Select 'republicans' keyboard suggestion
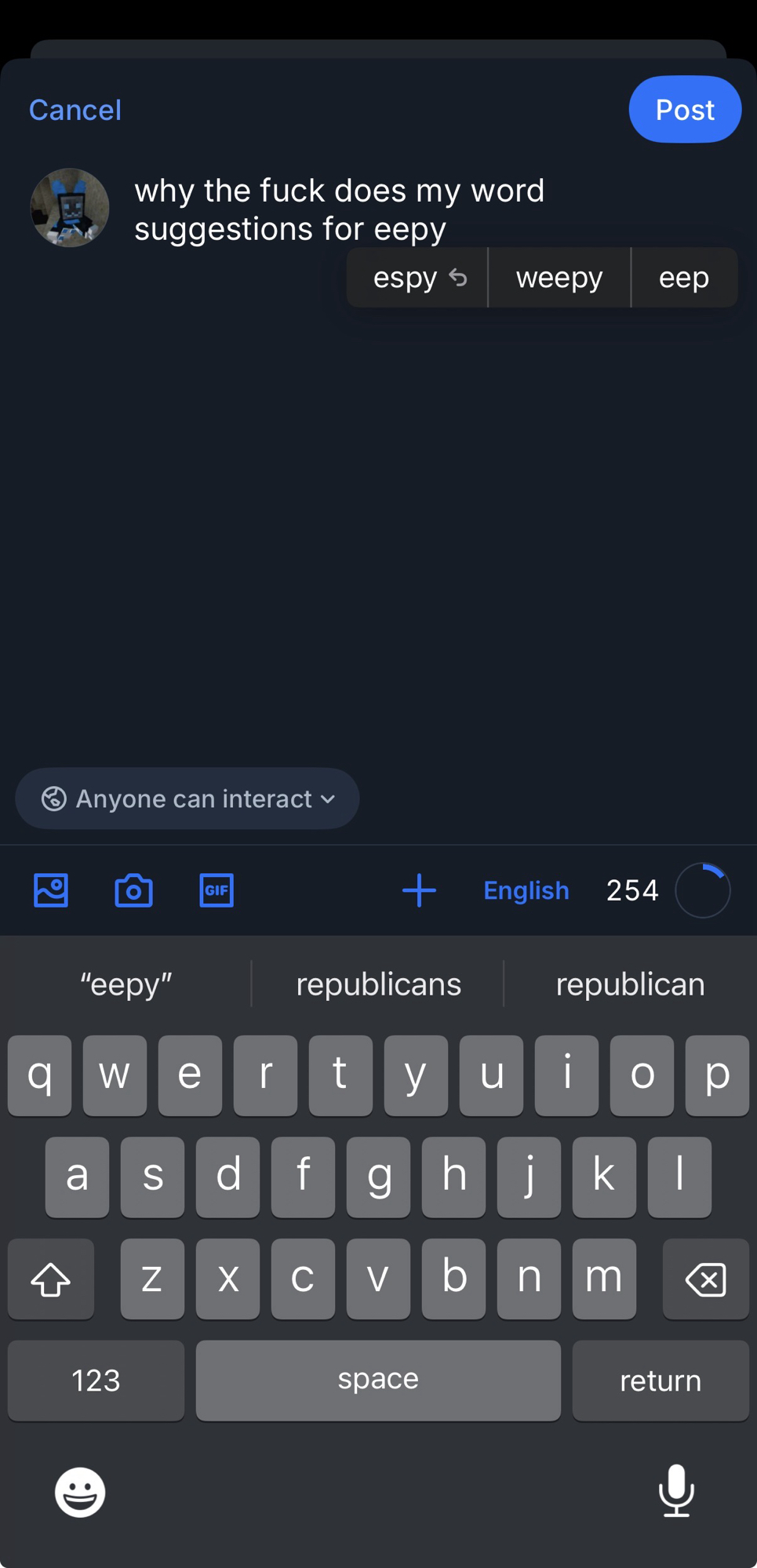The height and width of the screenshot is (1568, 757). (378, 984)
